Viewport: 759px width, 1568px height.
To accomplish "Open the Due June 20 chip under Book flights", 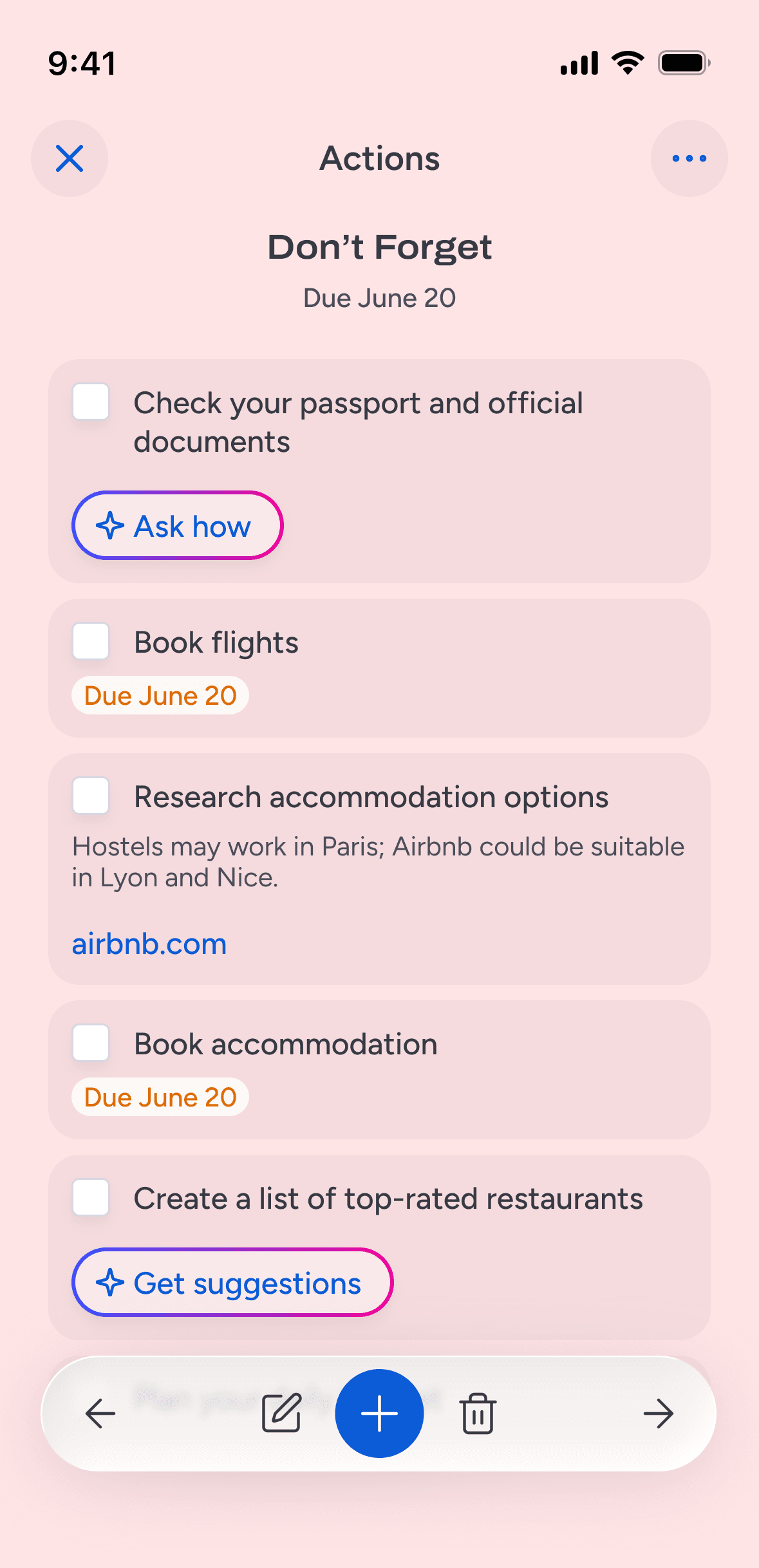I will (160, 696).
